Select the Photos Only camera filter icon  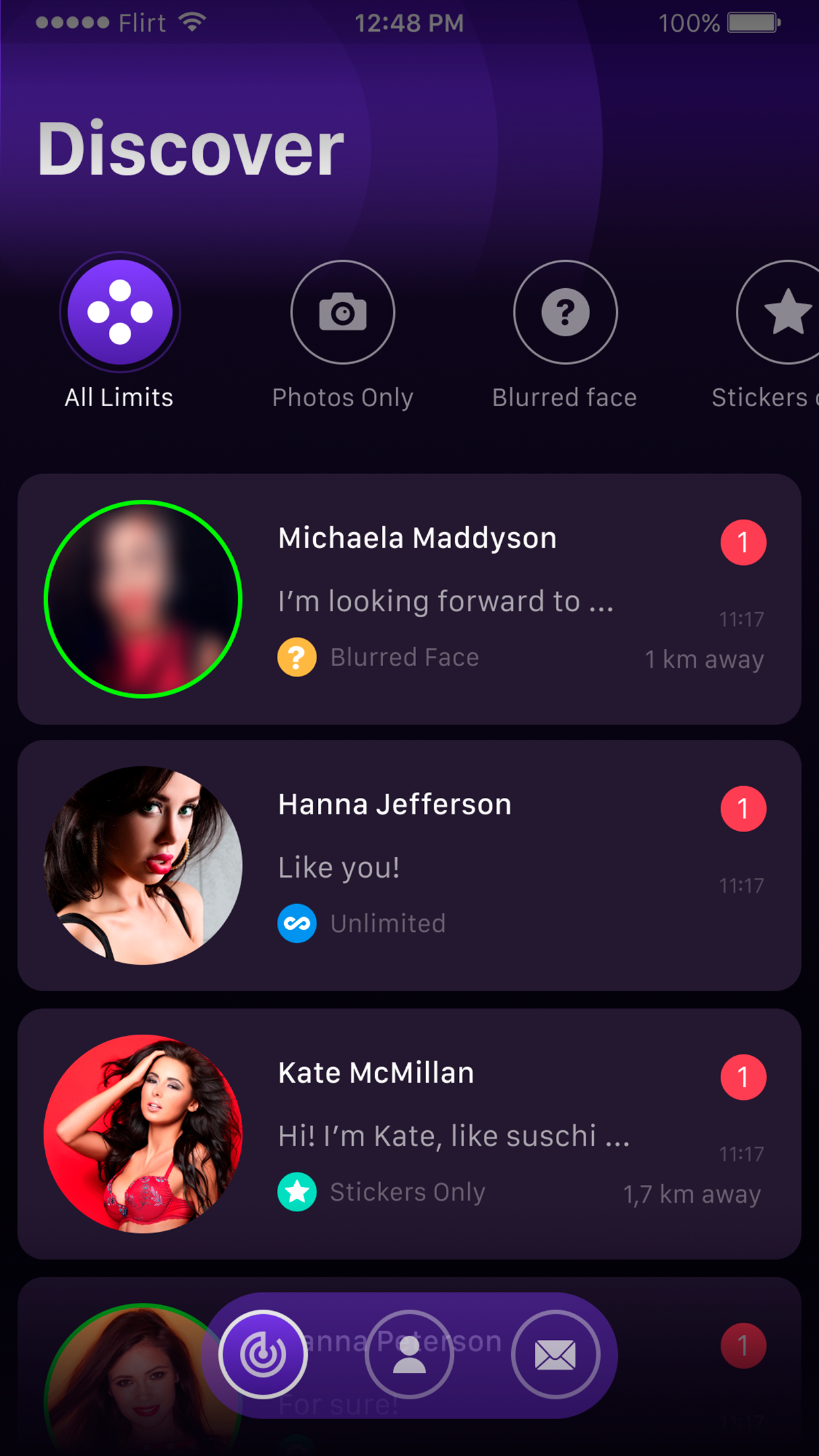click(x=342, y=313)
